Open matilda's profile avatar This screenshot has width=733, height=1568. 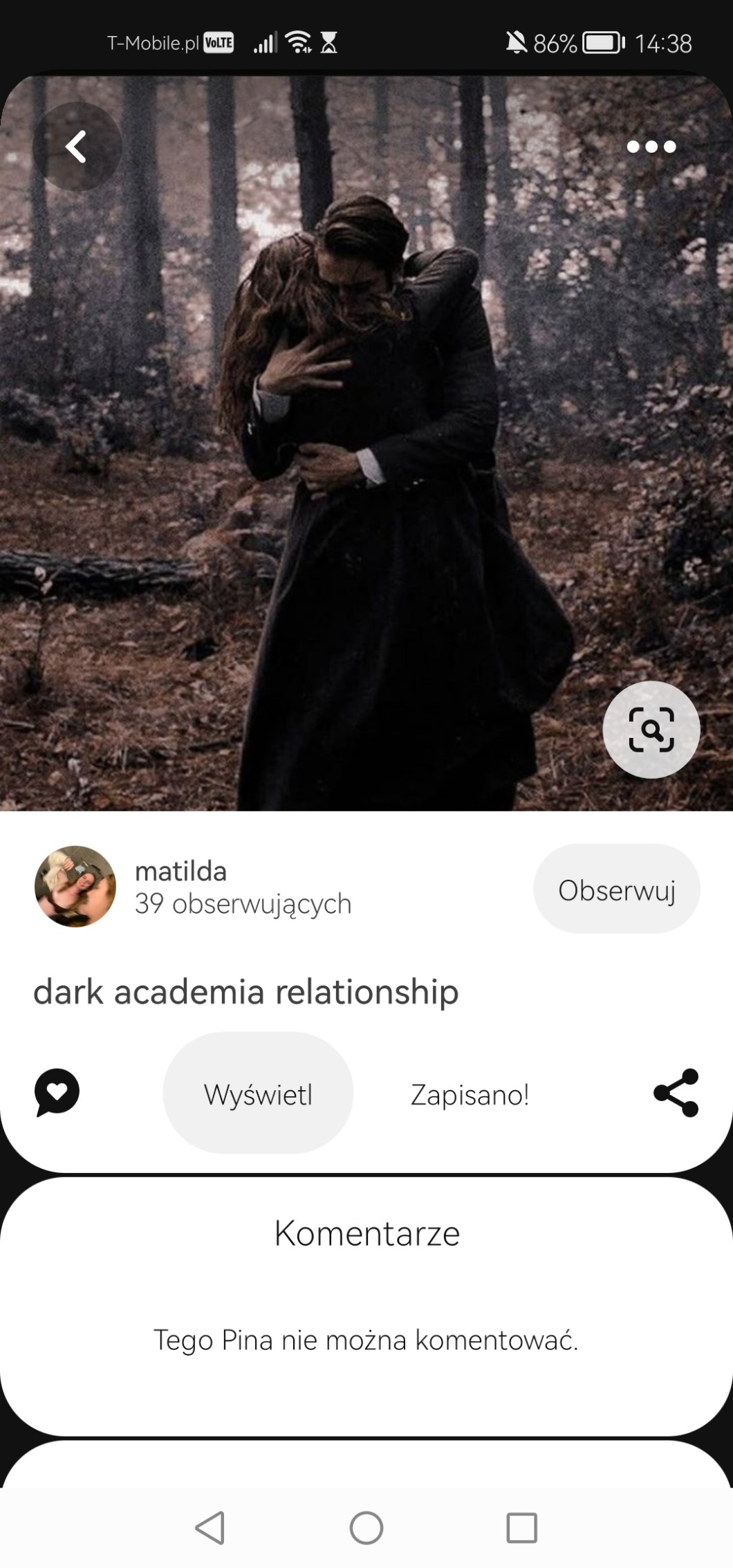coord(75,886)
